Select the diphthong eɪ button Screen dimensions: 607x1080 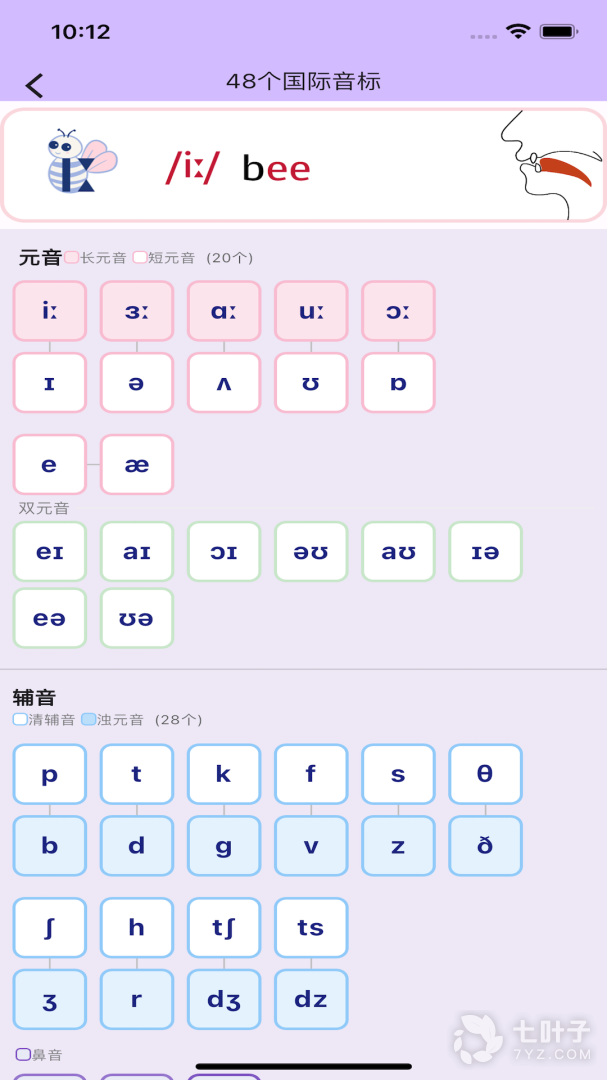coord(49,552)
